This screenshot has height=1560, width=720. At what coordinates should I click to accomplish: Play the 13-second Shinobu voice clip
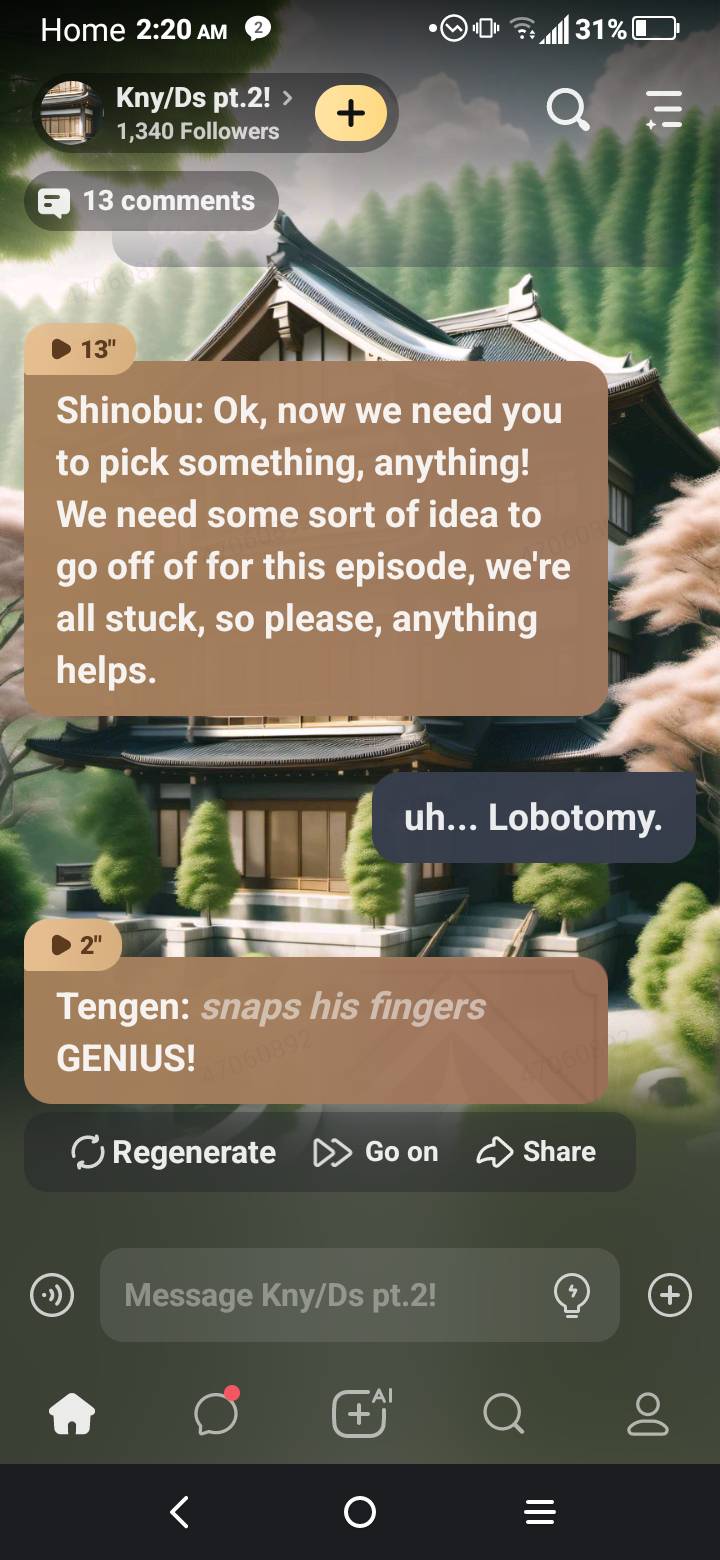[x=80, y=349]
